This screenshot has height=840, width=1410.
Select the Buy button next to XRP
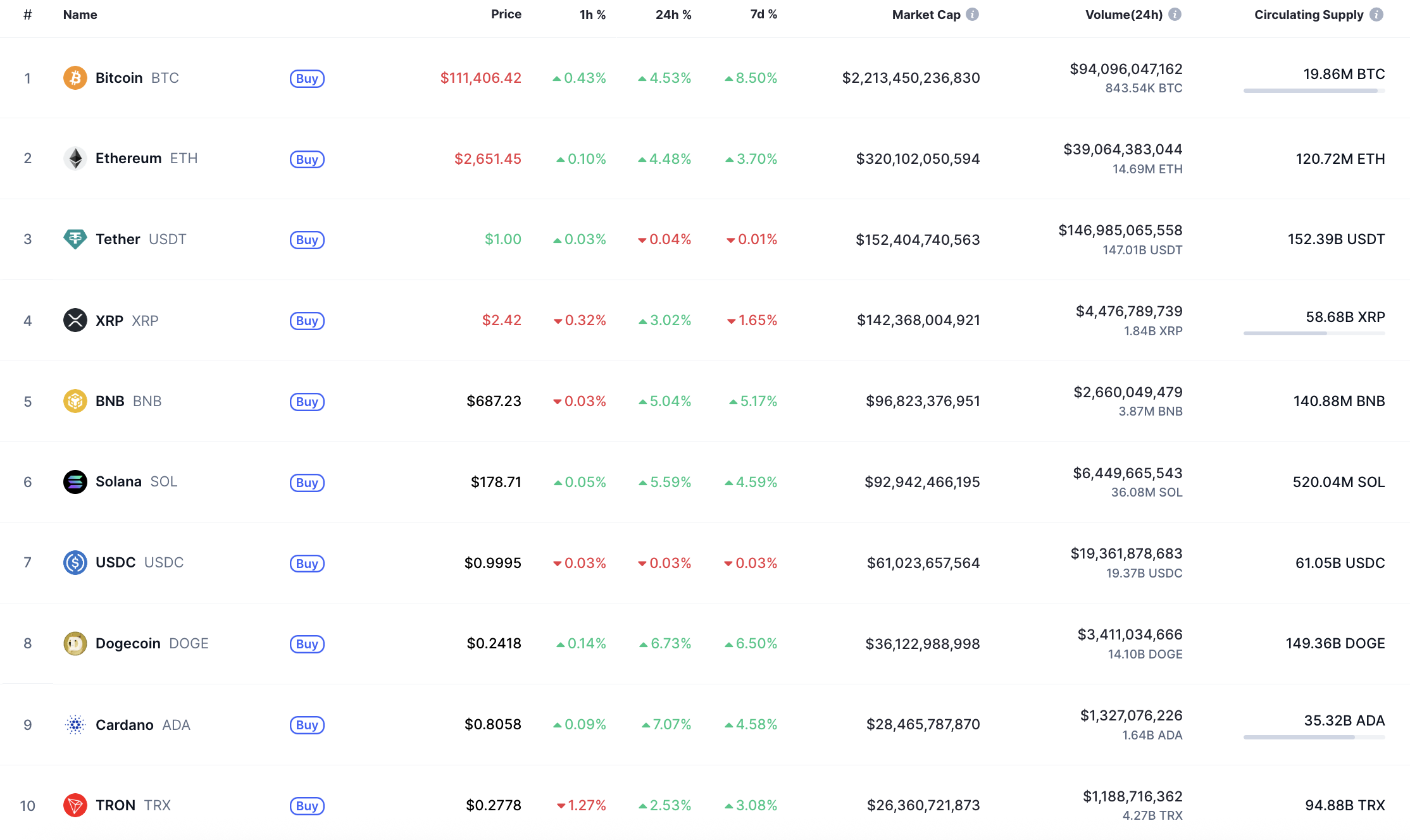(307, 321)
